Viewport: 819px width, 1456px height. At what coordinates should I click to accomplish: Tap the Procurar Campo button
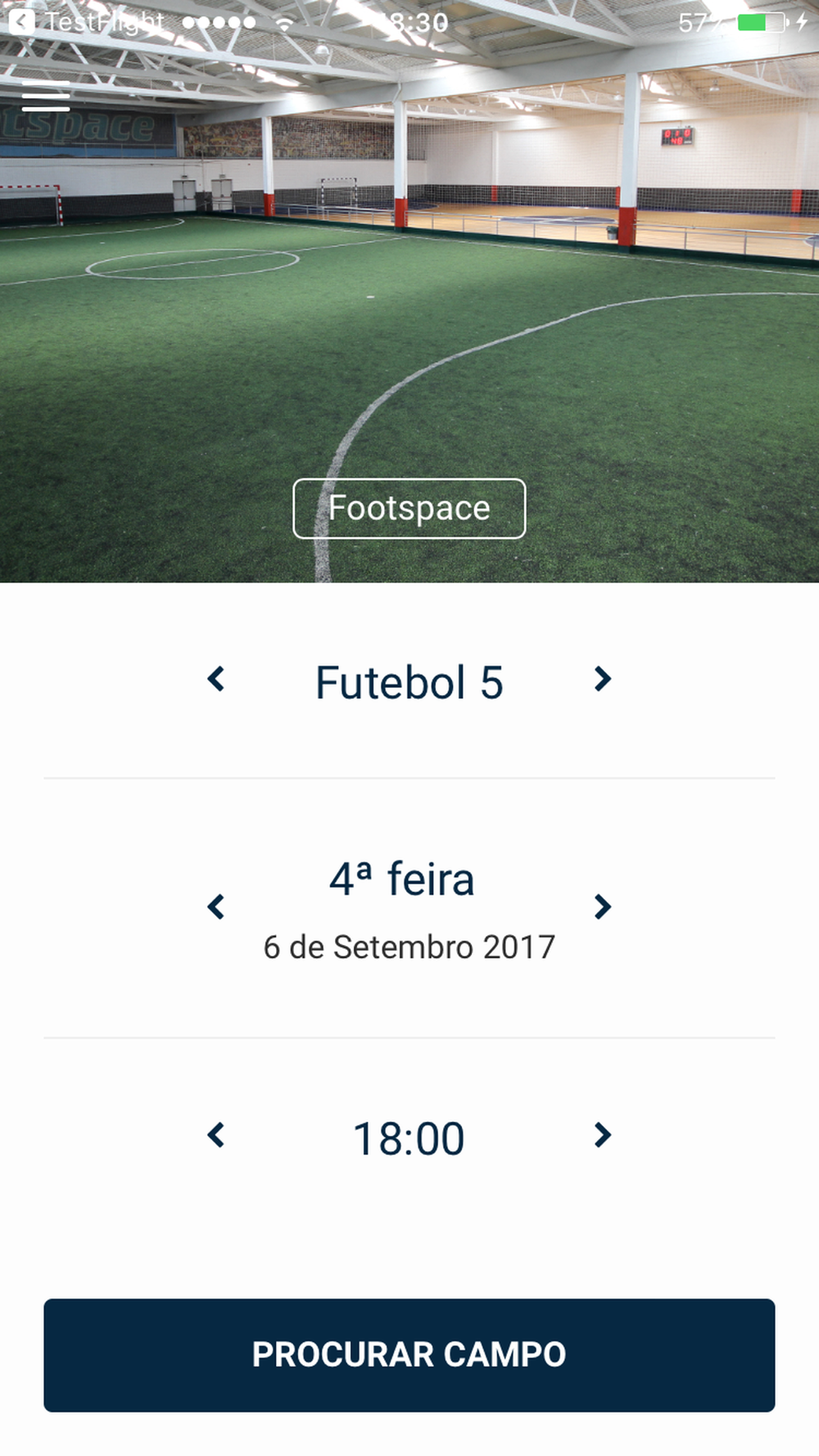[x=409, y=1354]
